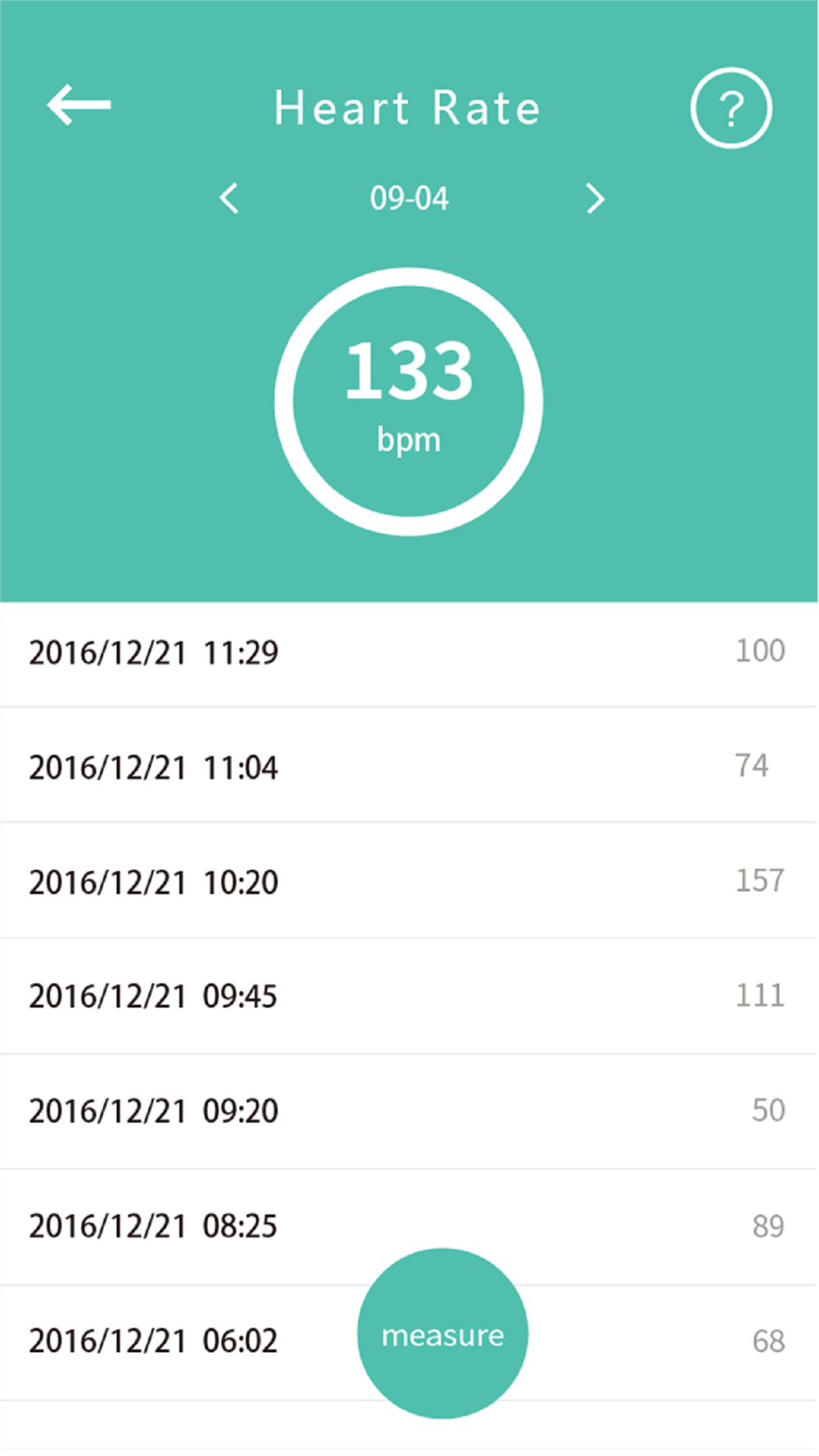Select the 10:20 record showing 157

(x=409, y=881)
